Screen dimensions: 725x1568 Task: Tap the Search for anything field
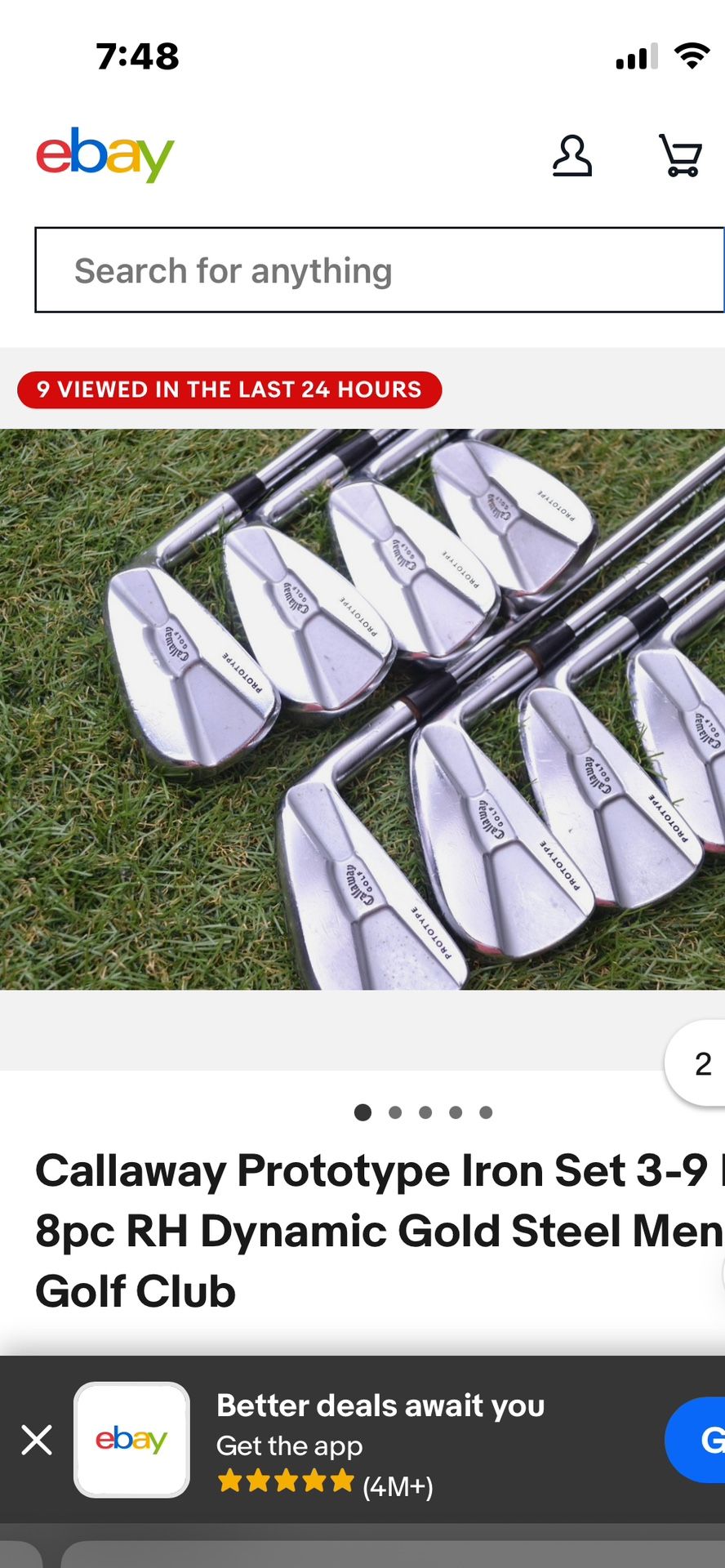click(x=380, y=270)
